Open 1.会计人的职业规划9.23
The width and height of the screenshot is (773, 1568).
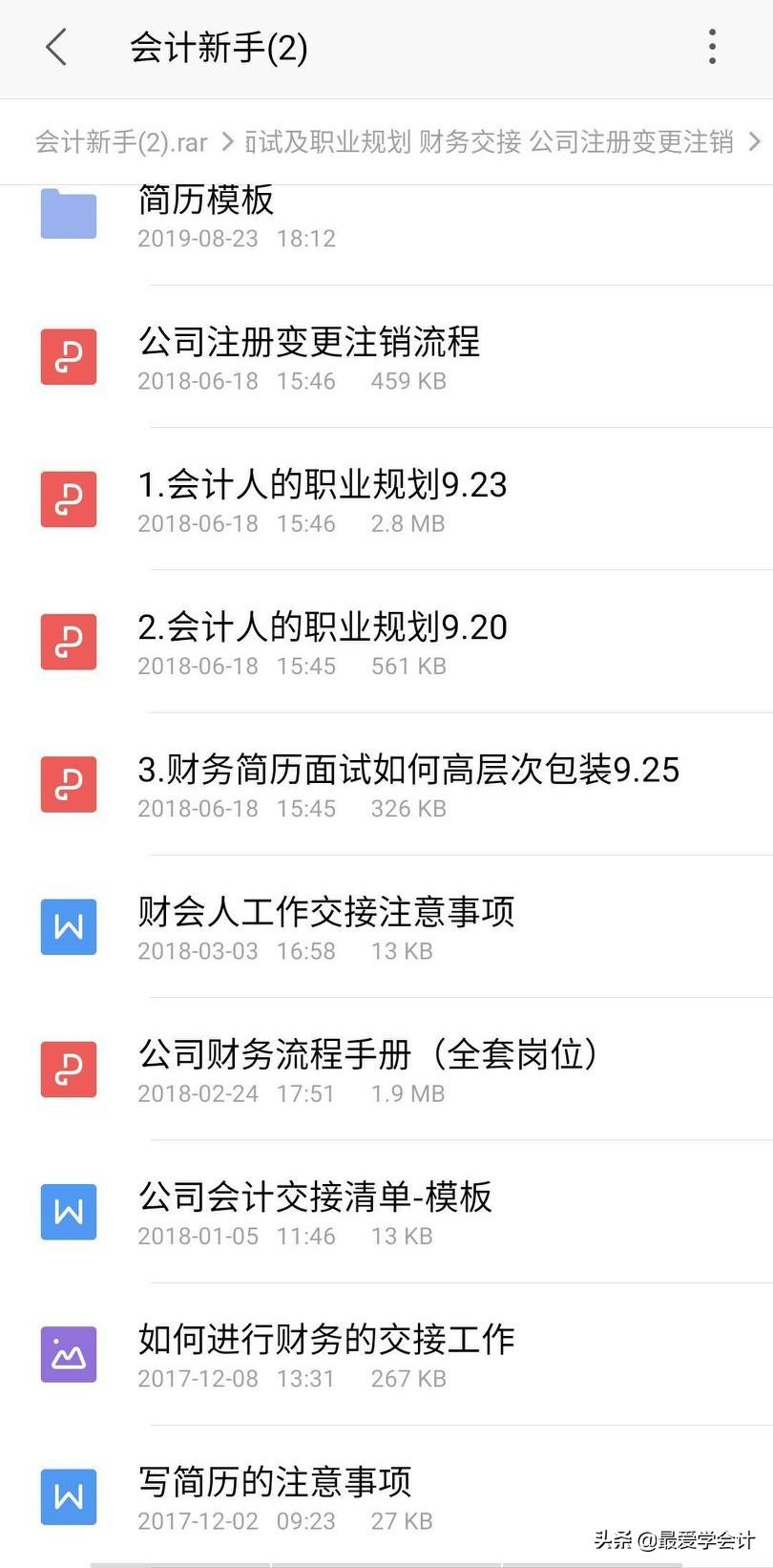(x=322, y=498)
